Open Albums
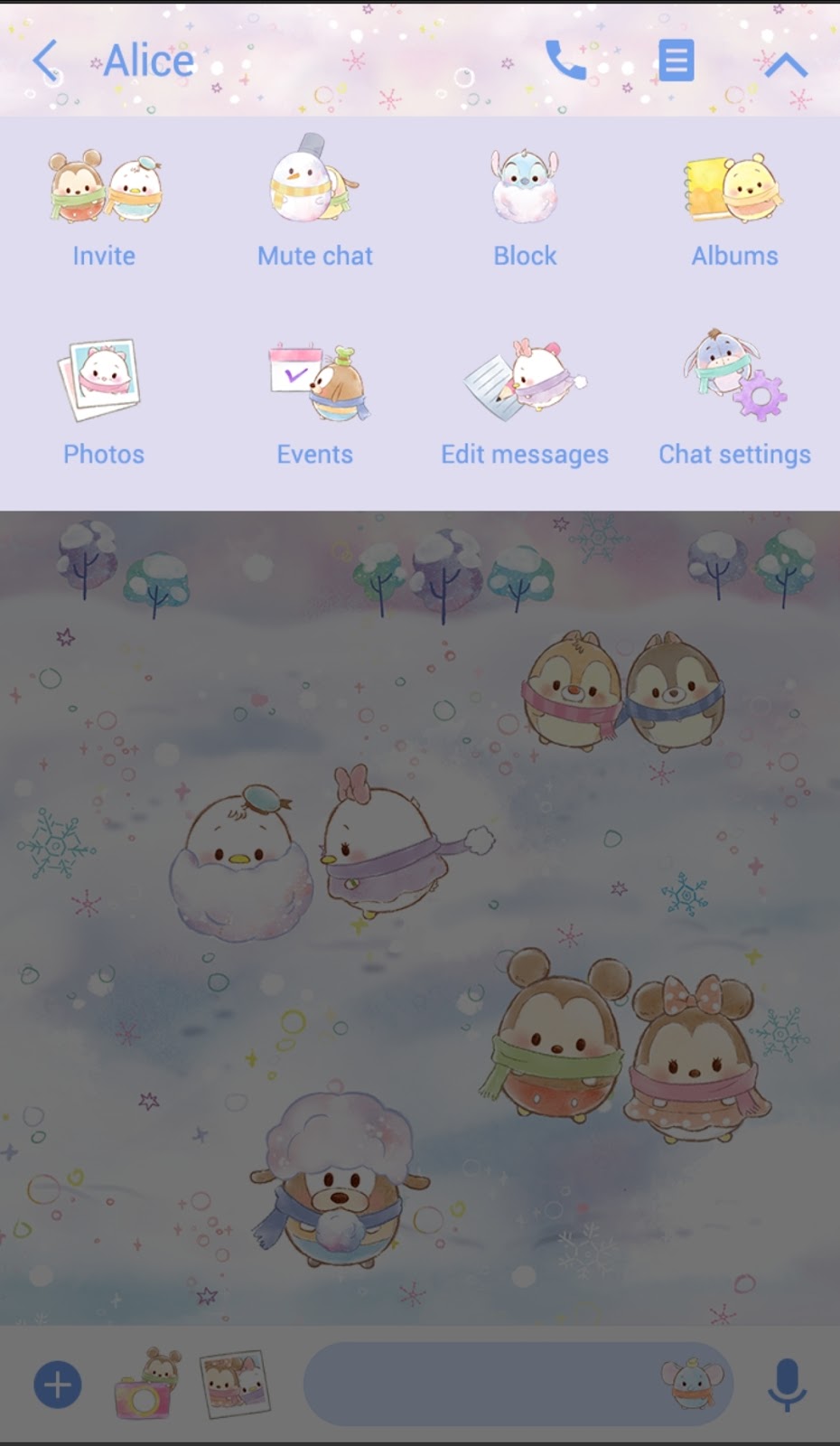The image size is (840, 1446). (x=734, y=210)
